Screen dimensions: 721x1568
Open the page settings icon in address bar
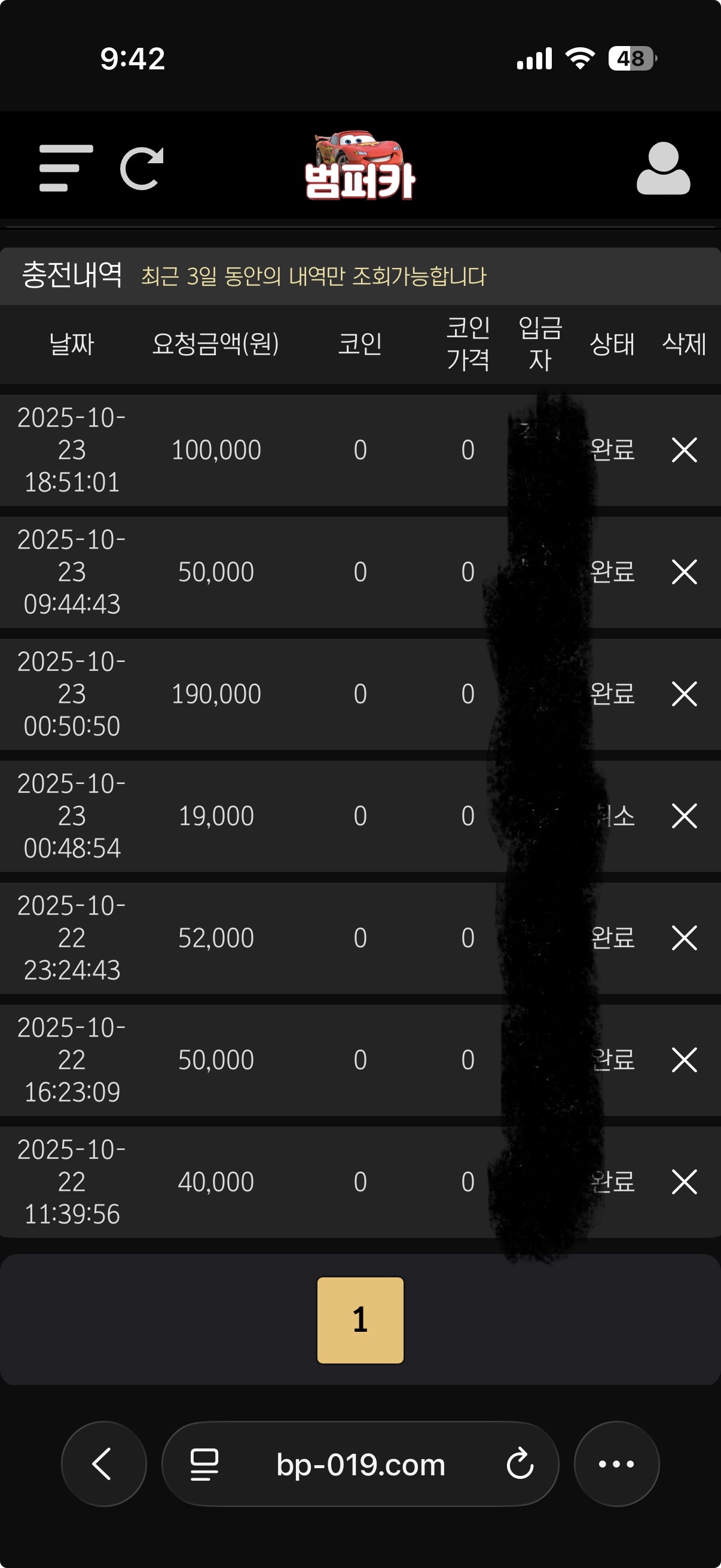(204, 1464)
